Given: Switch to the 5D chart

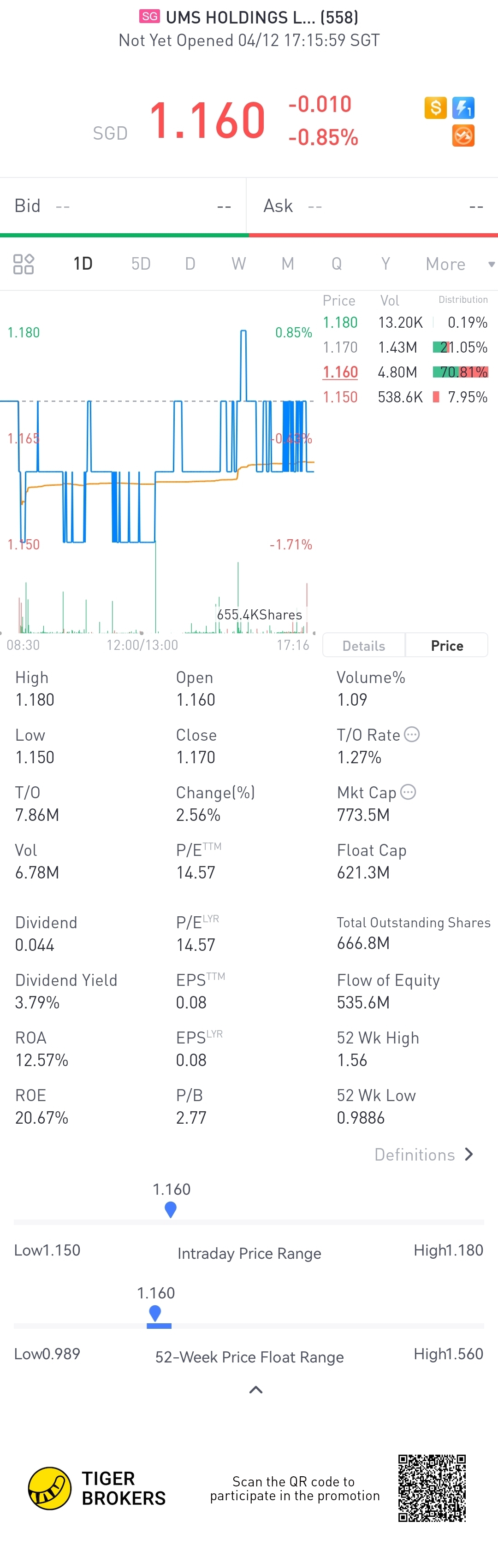Looking at the screenshot, I should point(141,264).
